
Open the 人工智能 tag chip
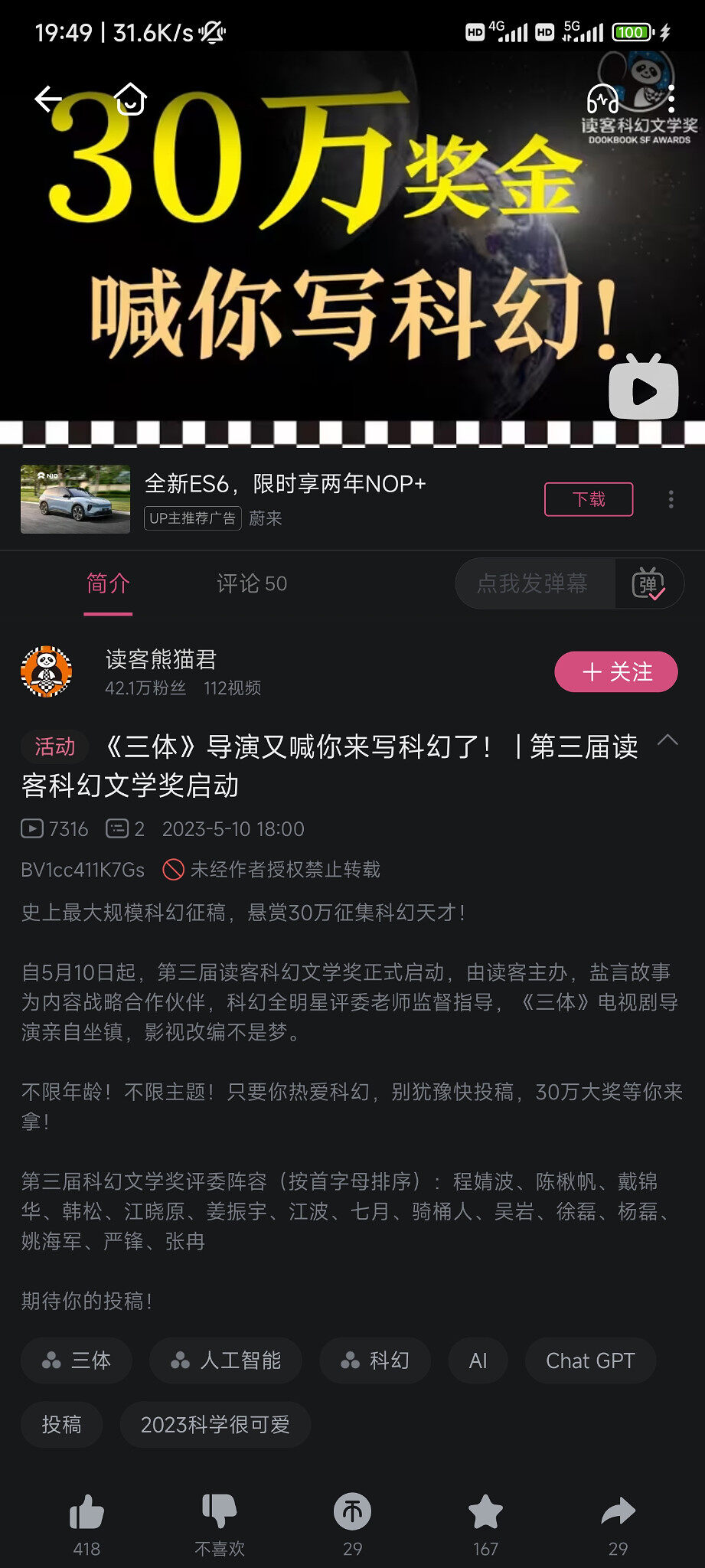[226, 1360]
